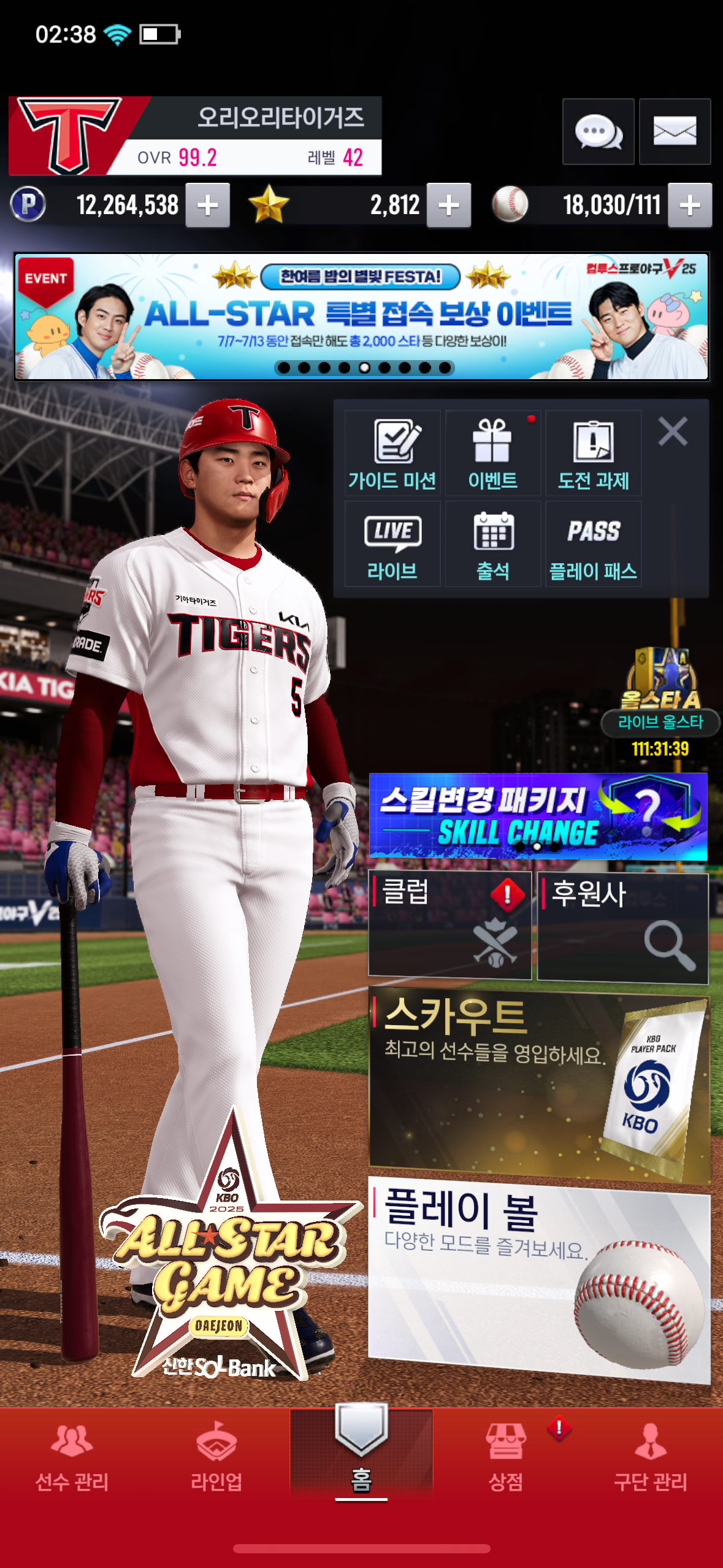Open 가이드 미션 guide missions
The width and height of the screenshot is (723, 1568).
[392, 453]
